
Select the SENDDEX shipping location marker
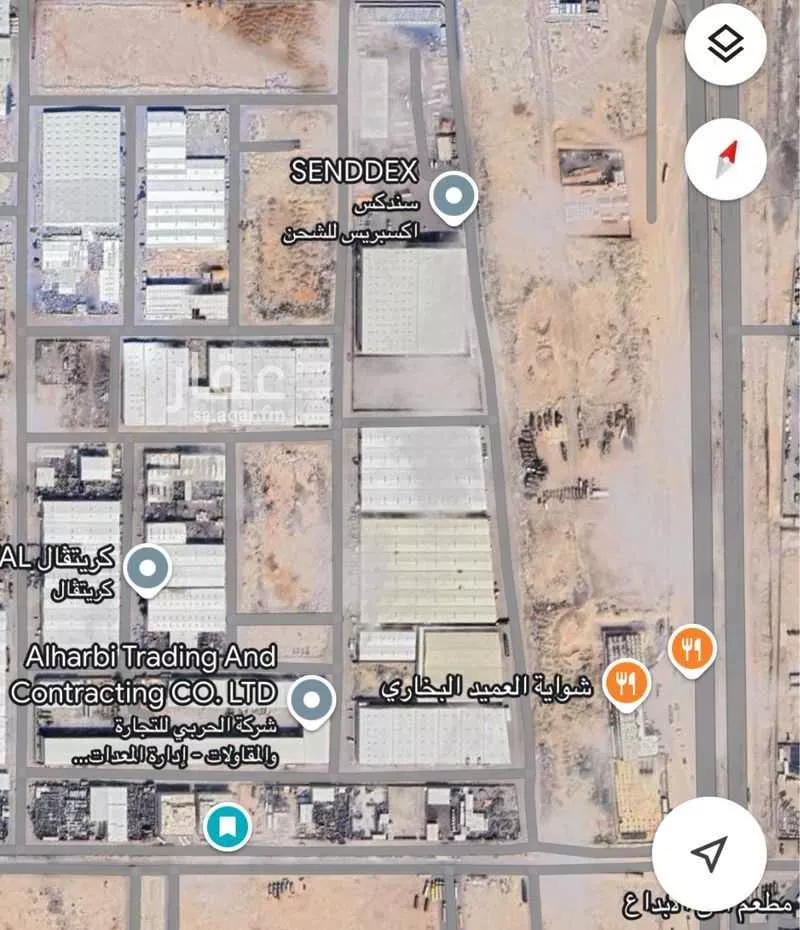click(x=454, y=196)
